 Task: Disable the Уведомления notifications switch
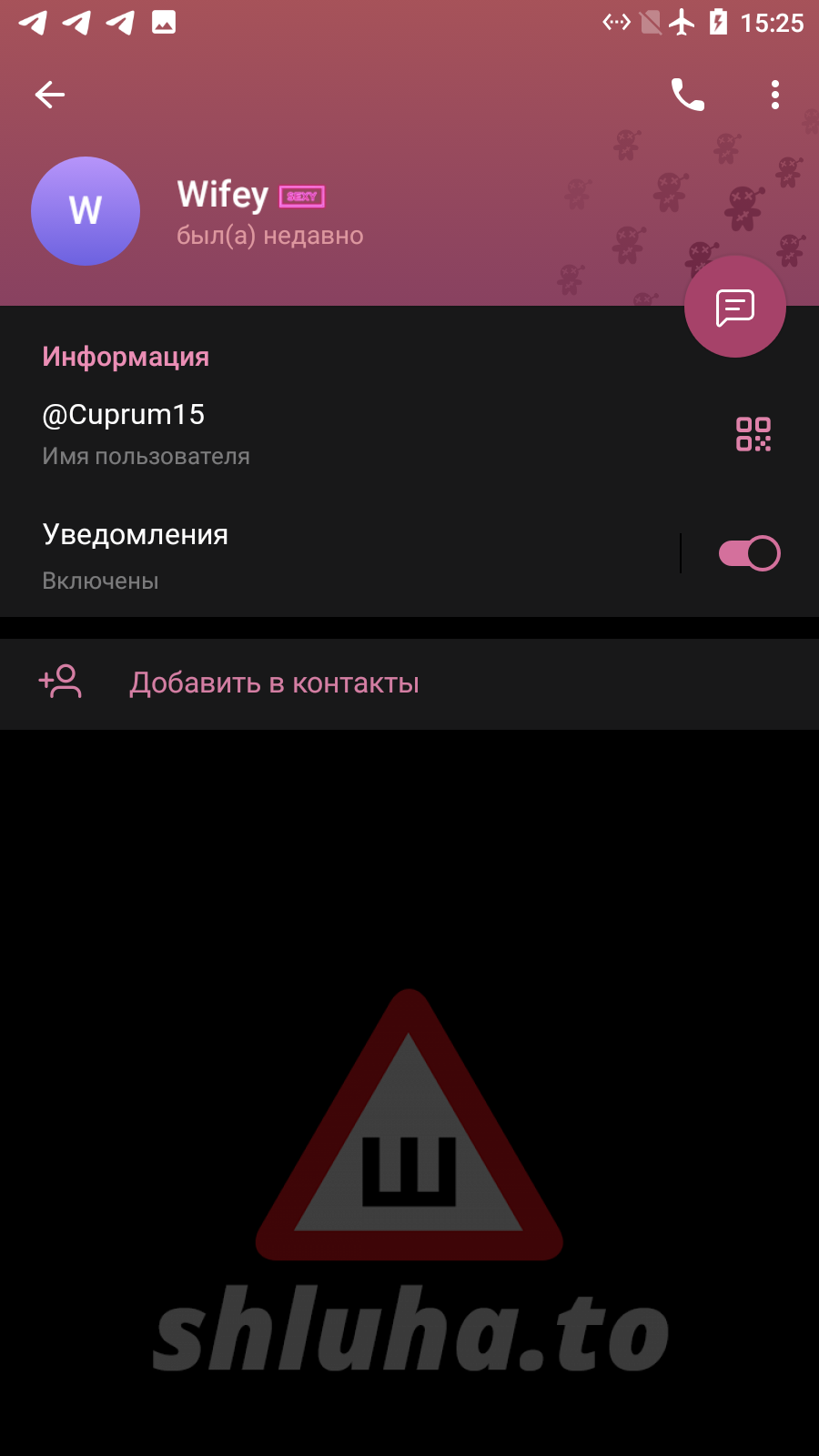(x=749, y=553)
